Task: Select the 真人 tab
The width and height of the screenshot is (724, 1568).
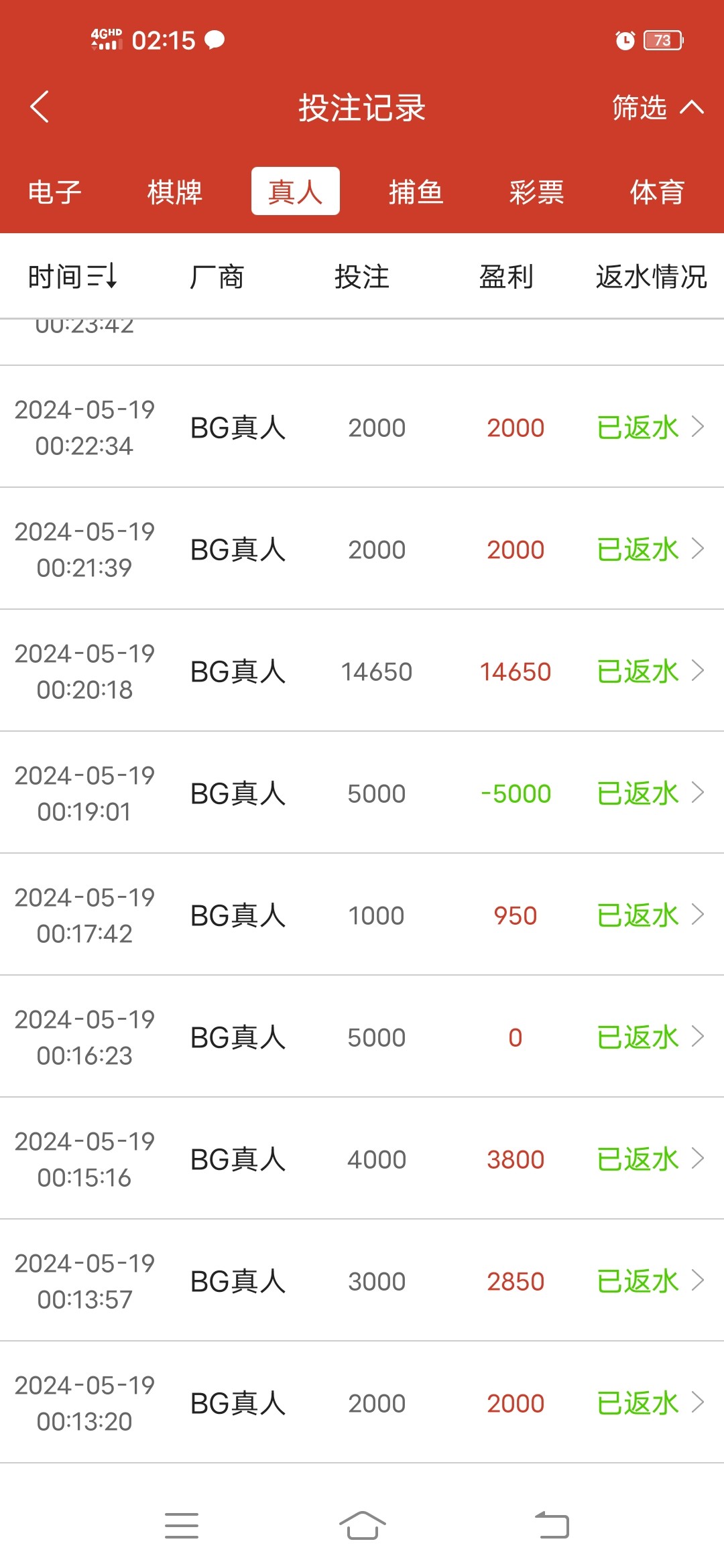Action: click(295, 192)
